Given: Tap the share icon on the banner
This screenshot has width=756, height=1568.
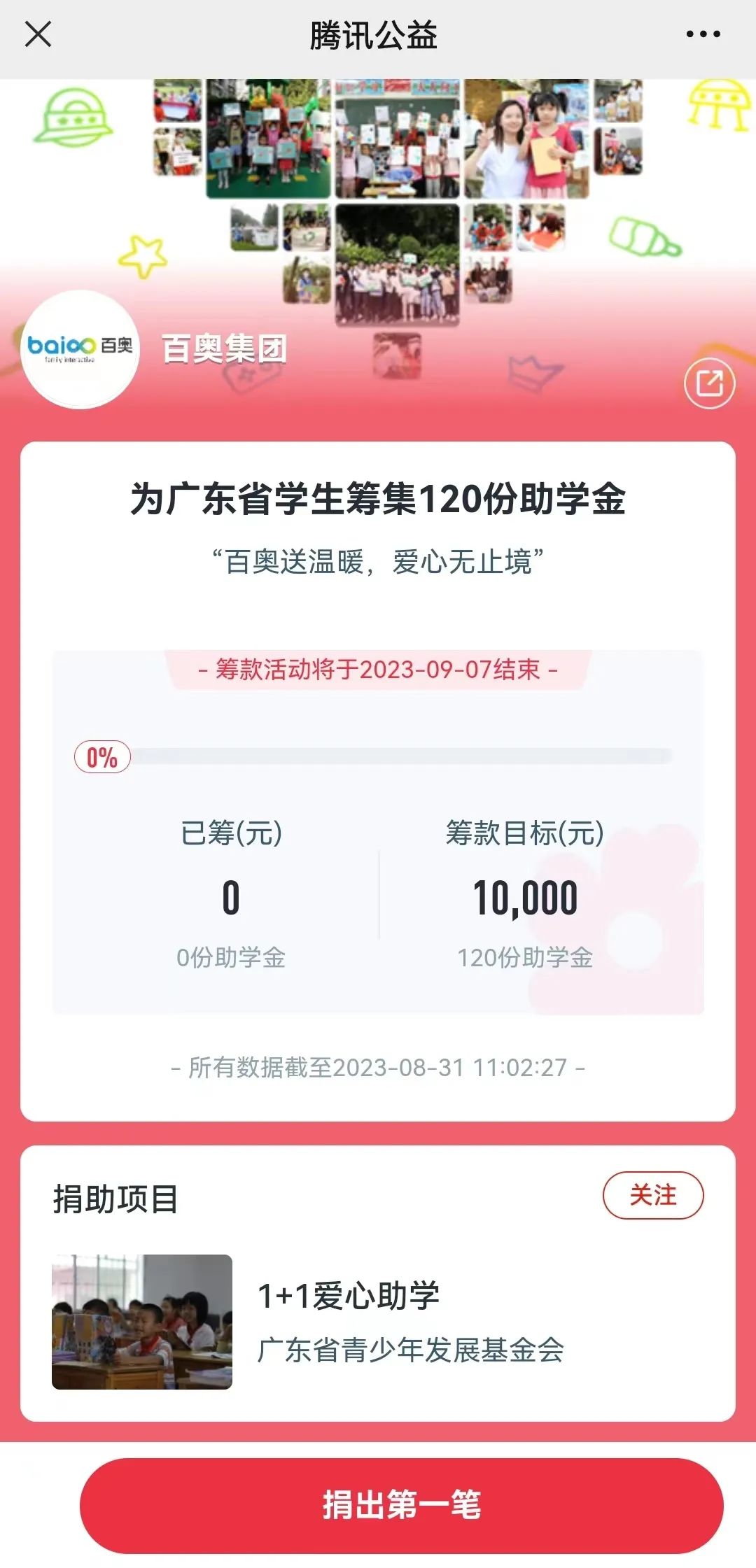Looking at the screenshot, I should tap(709, 383).
